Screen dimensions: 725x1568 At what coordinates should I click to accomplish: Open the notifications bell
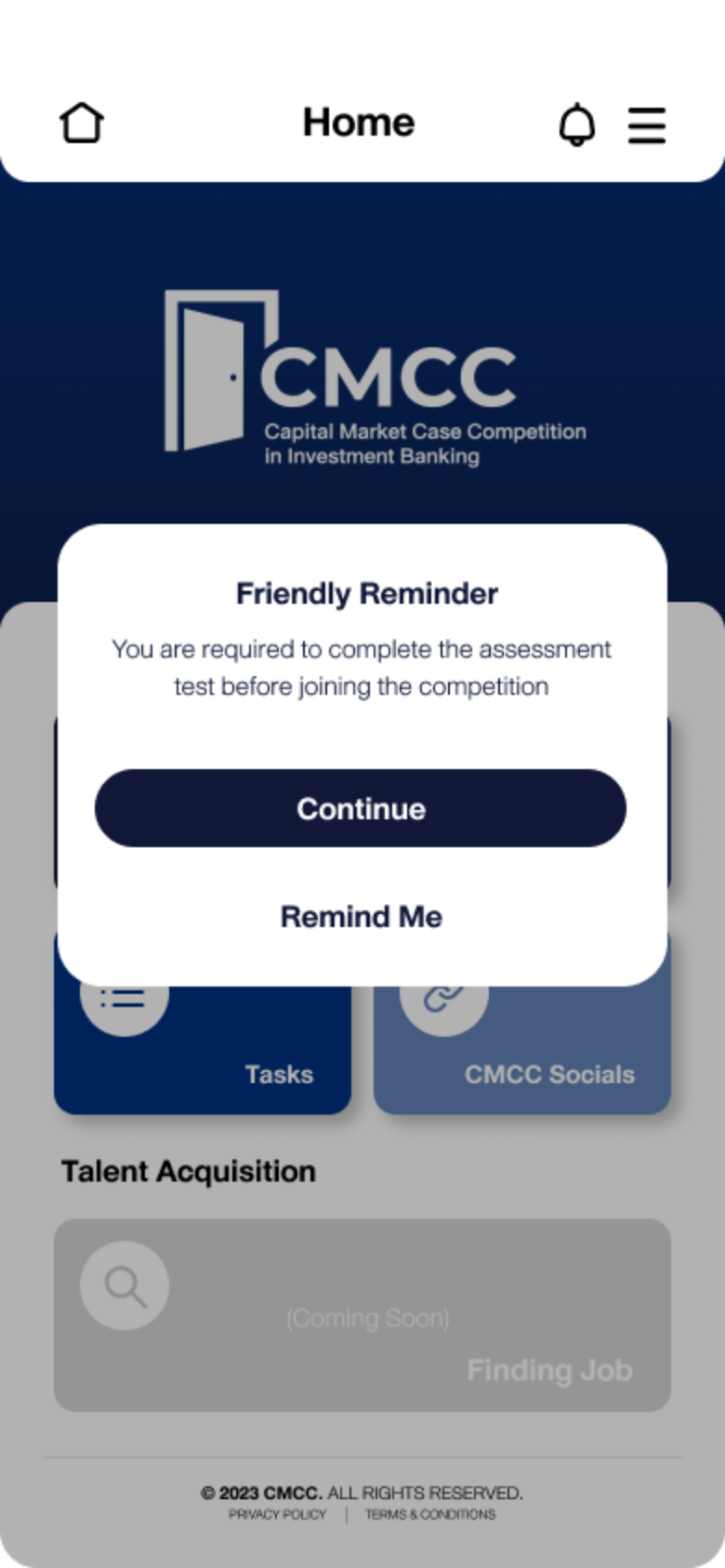(577, 124)
